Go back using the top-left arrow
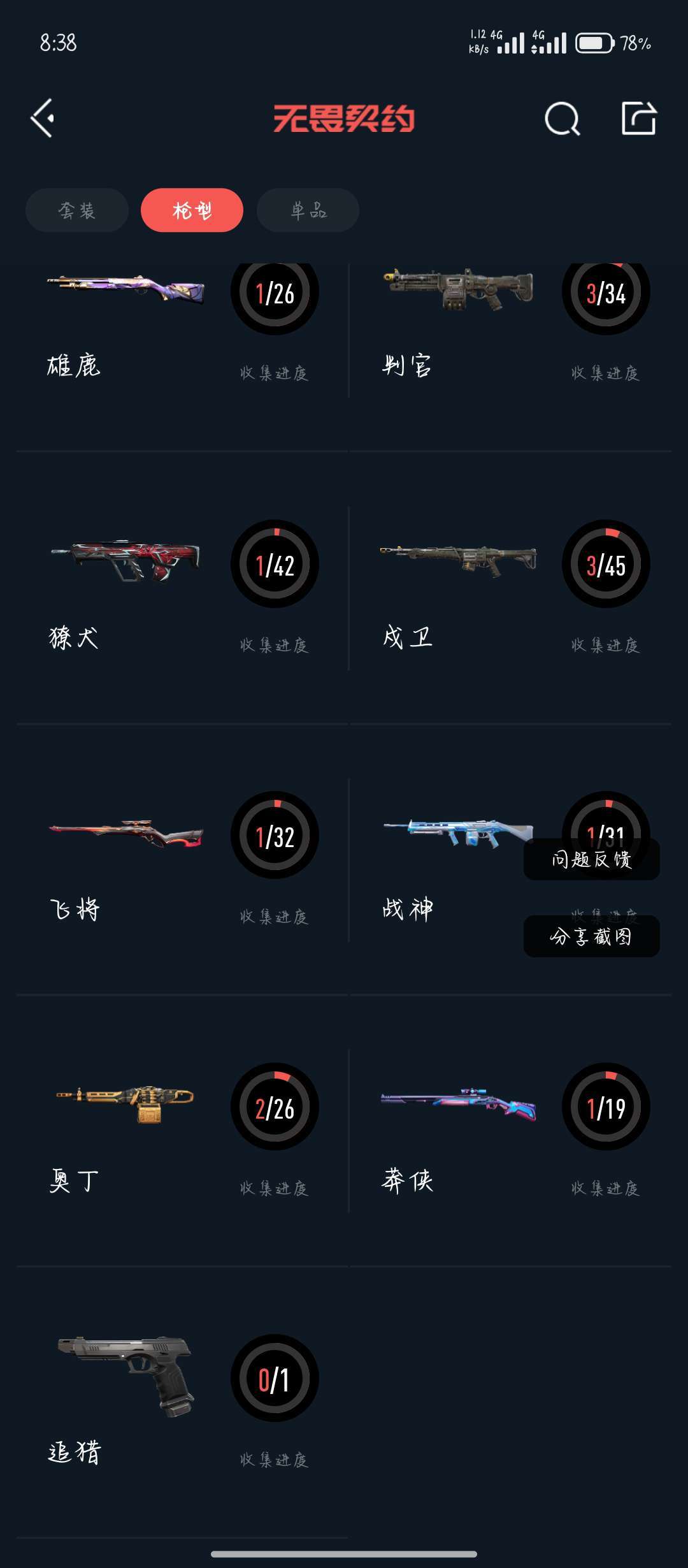Screen dimensions: 688x1568 pyautogui.click(x=43, y=119)
